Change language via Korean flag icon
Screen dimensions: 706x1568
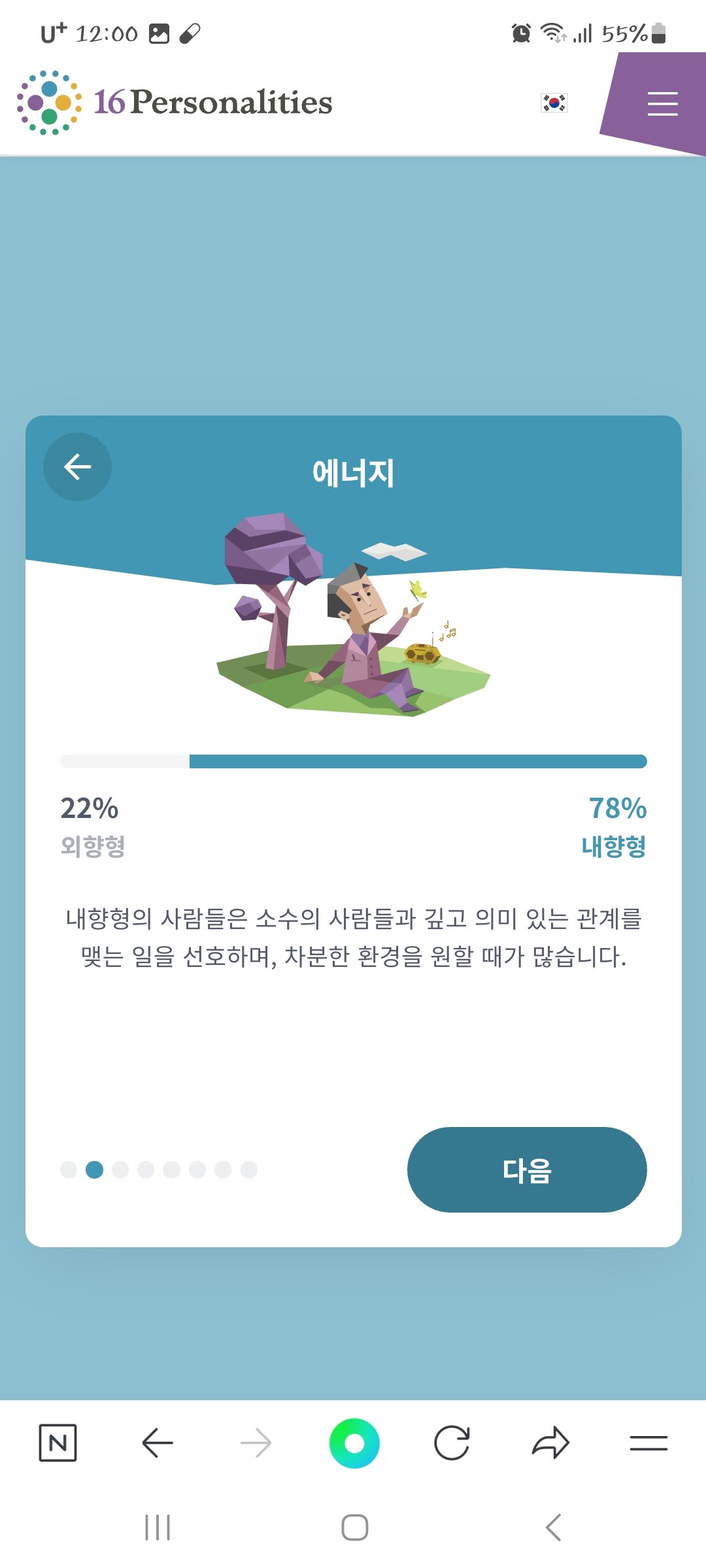click(554, 103)
